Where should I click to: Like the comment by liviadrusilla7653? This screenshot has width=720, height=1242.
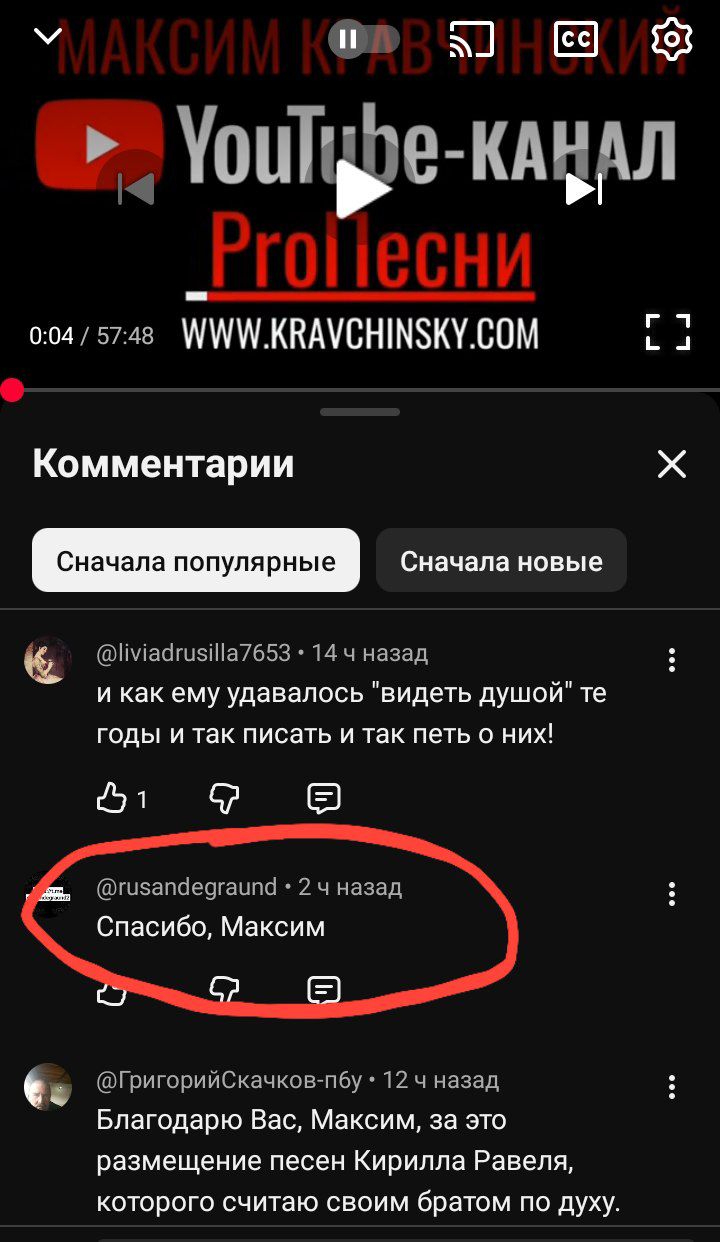click(x=112, y=798)
